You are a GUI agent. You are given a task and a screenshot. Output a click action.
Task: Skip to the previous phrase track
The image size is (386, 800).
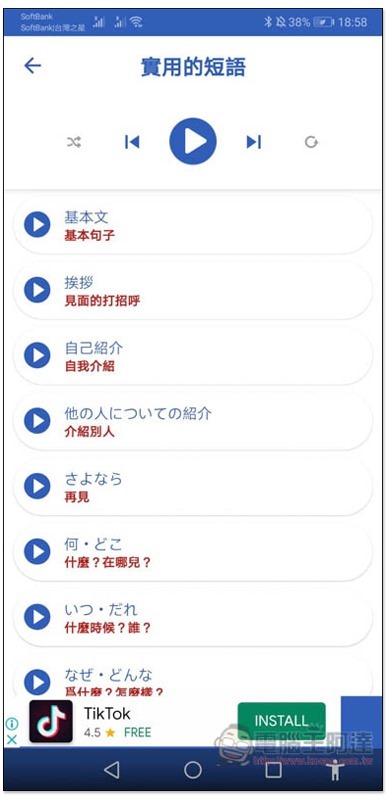132,142
